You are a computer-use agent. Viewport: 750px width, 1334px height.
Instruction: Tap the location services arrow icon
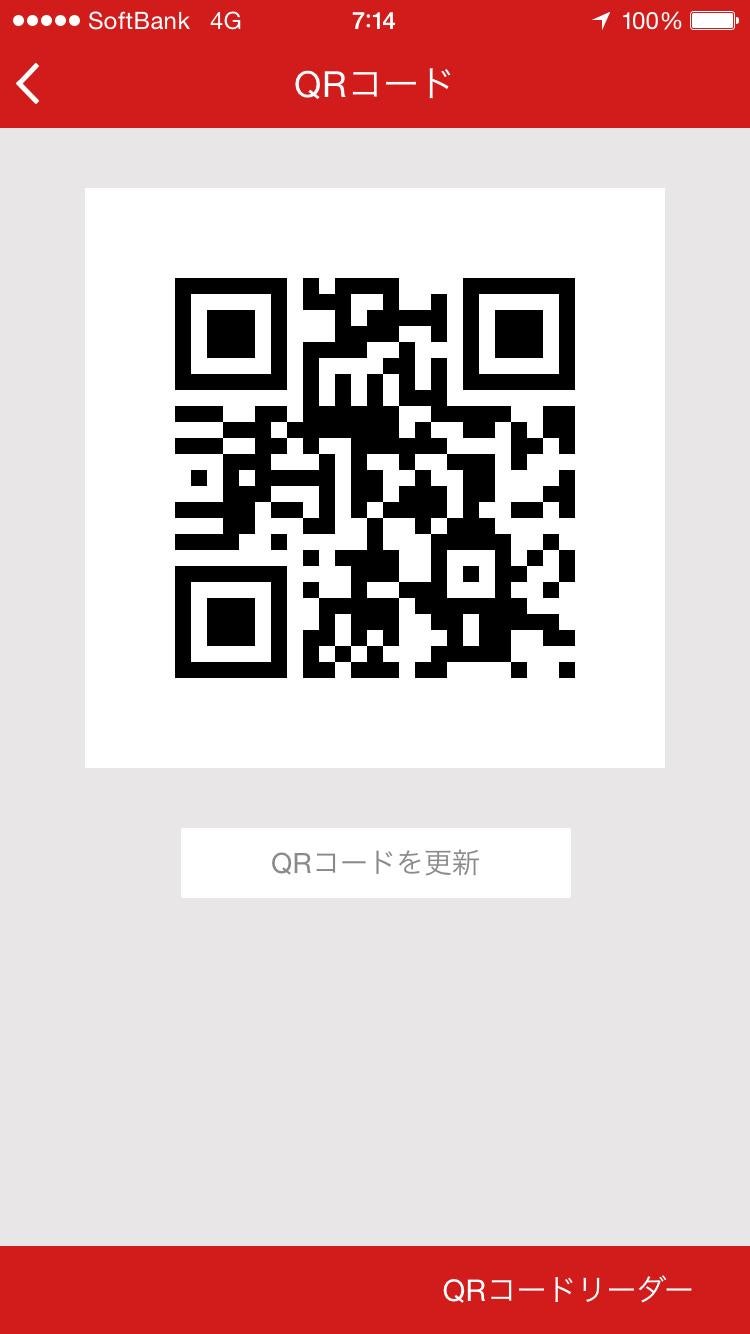coord(604,18)
